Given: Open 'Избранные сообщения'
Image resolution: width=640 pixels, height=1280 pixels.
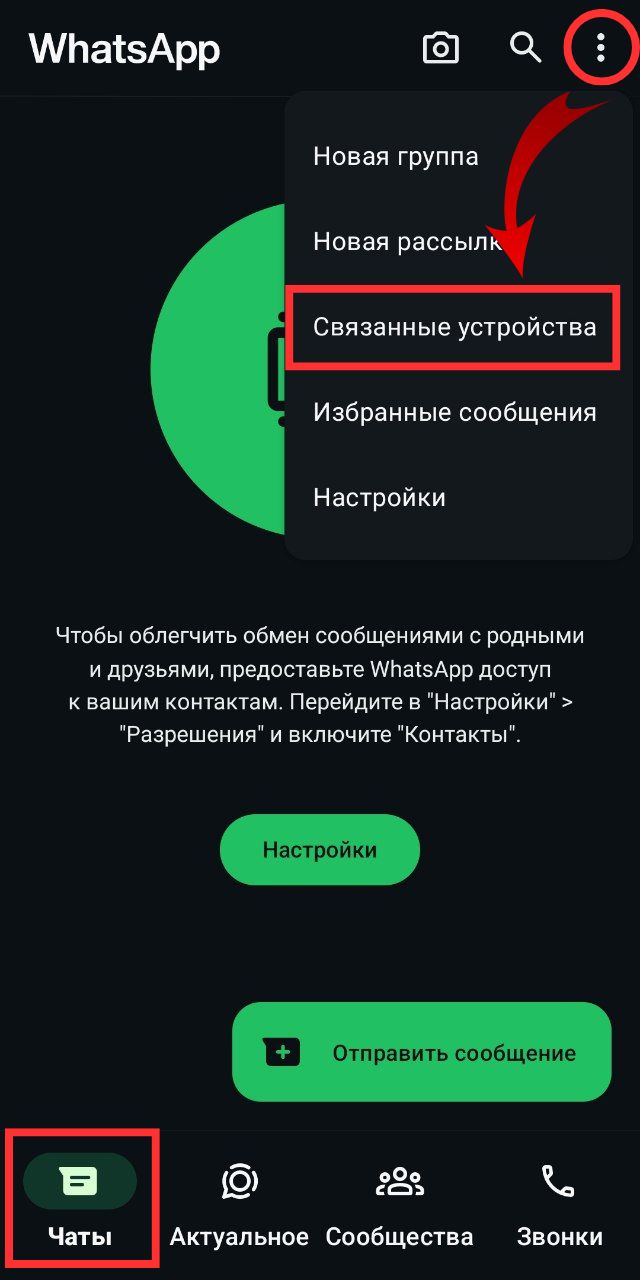Looking at the screenshot, I should (454, 412).
